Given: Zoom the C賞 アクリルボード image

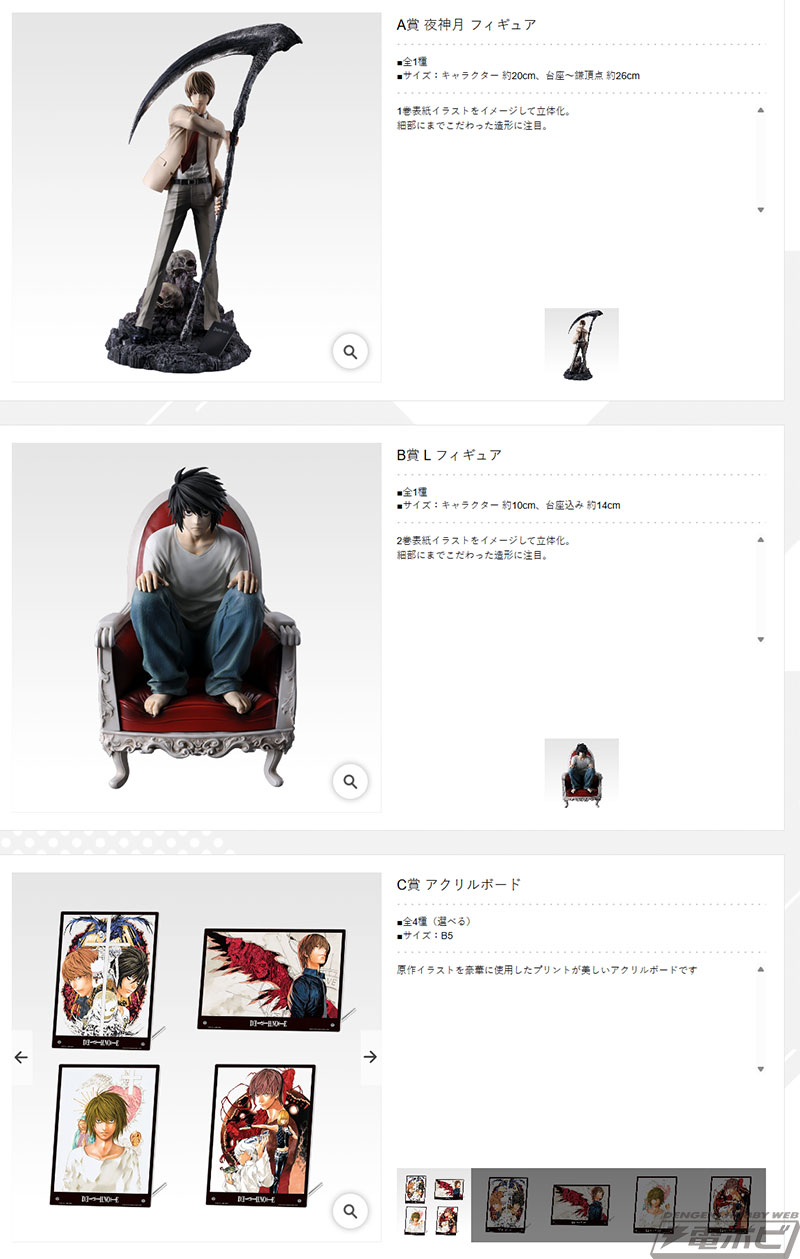Looking at the screenshot, I should click(350, 1211).
